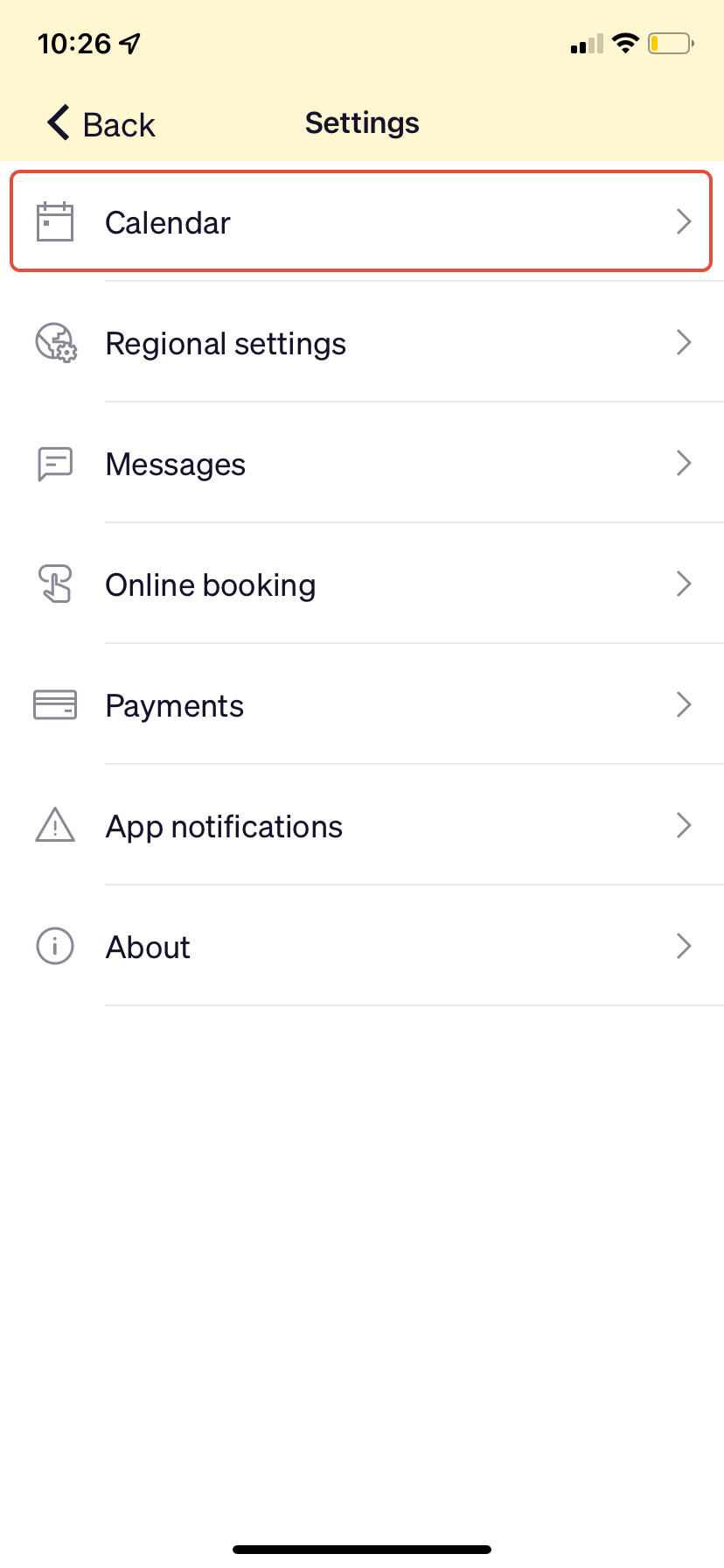Open the About page

coord(360,947)
